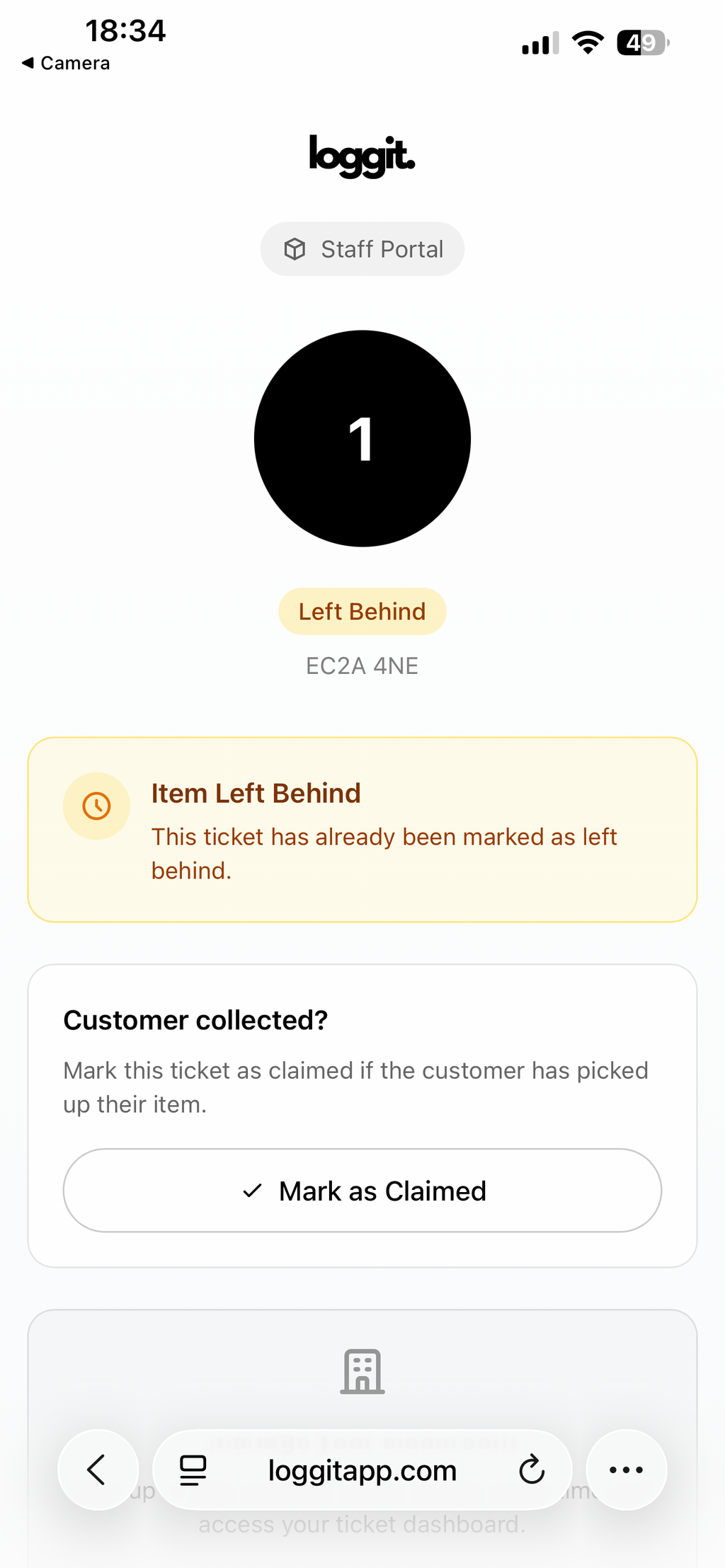Screen dimensions: 725x1568
Task: Open more options with the ellipsis button
Action: click(x=626, y=1470)
